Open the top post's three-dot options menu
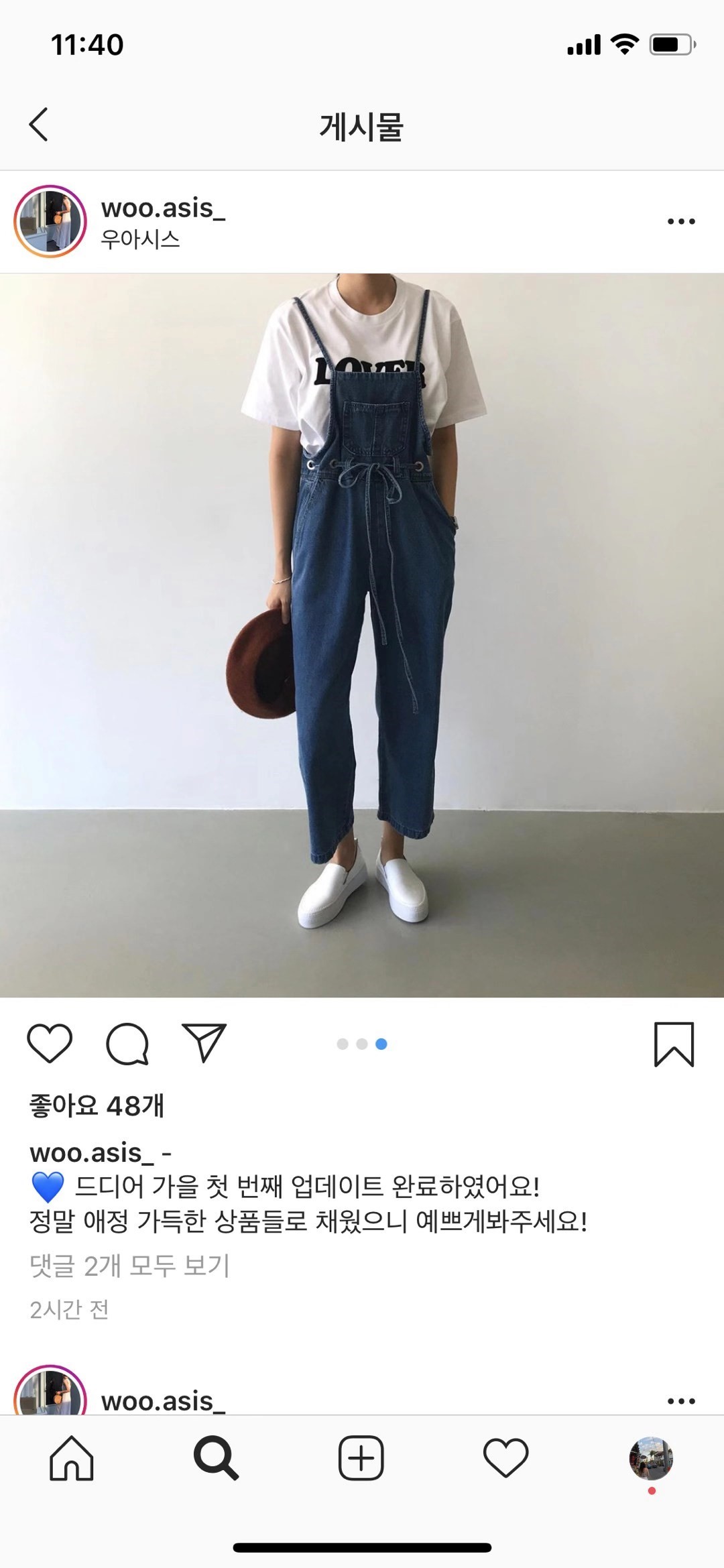 681,221
